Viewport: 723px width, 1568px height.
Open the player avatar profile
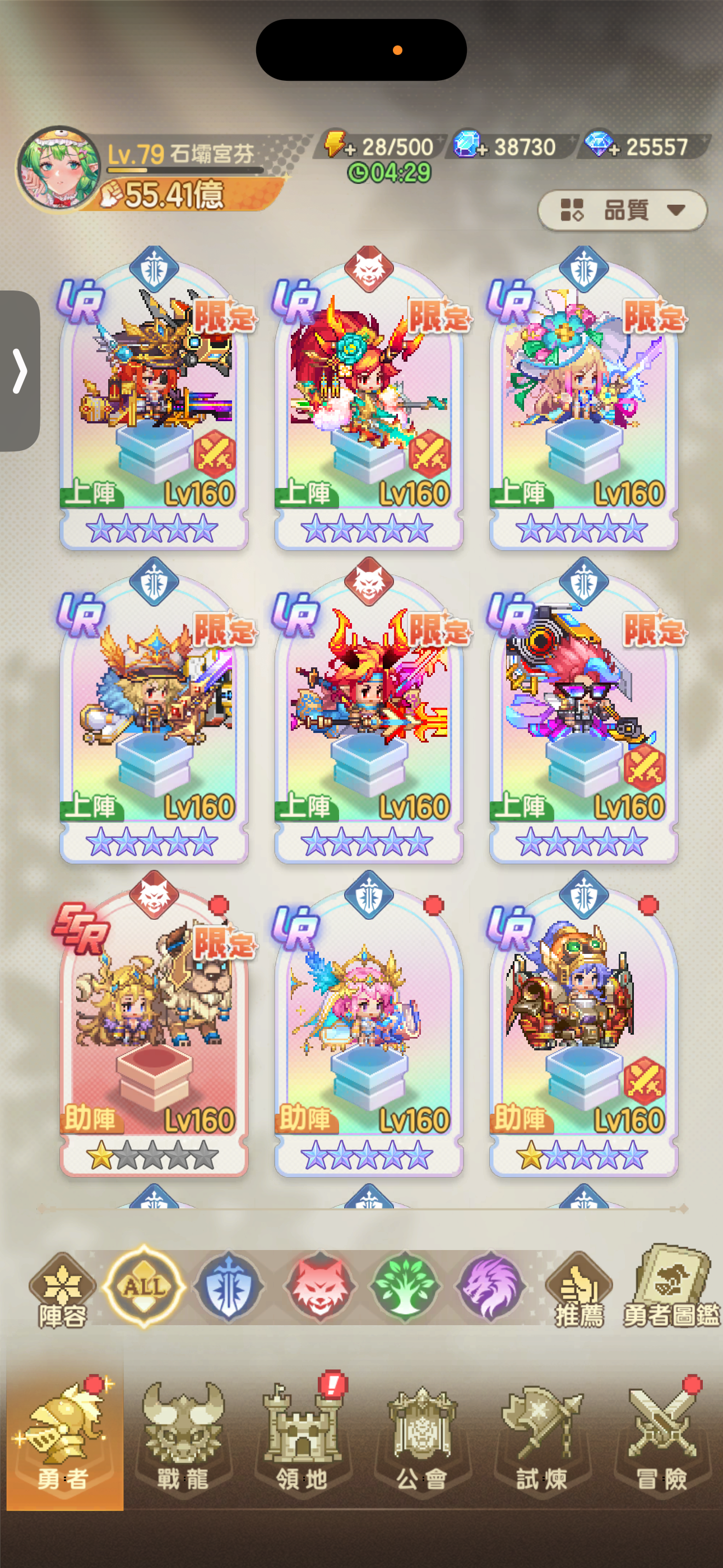coord(58,168)
